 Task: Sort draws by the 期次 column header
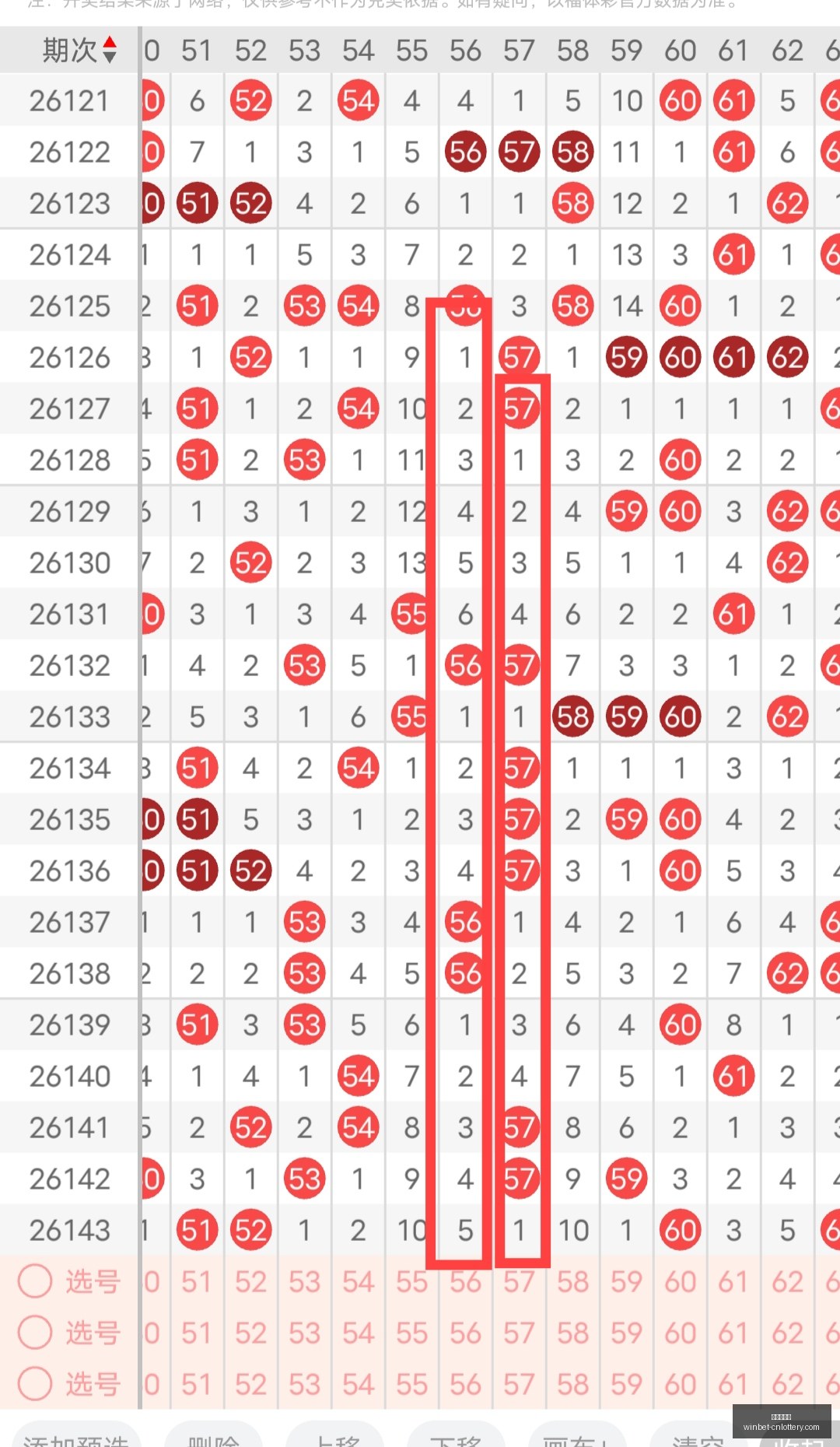[x=79, y=51]
